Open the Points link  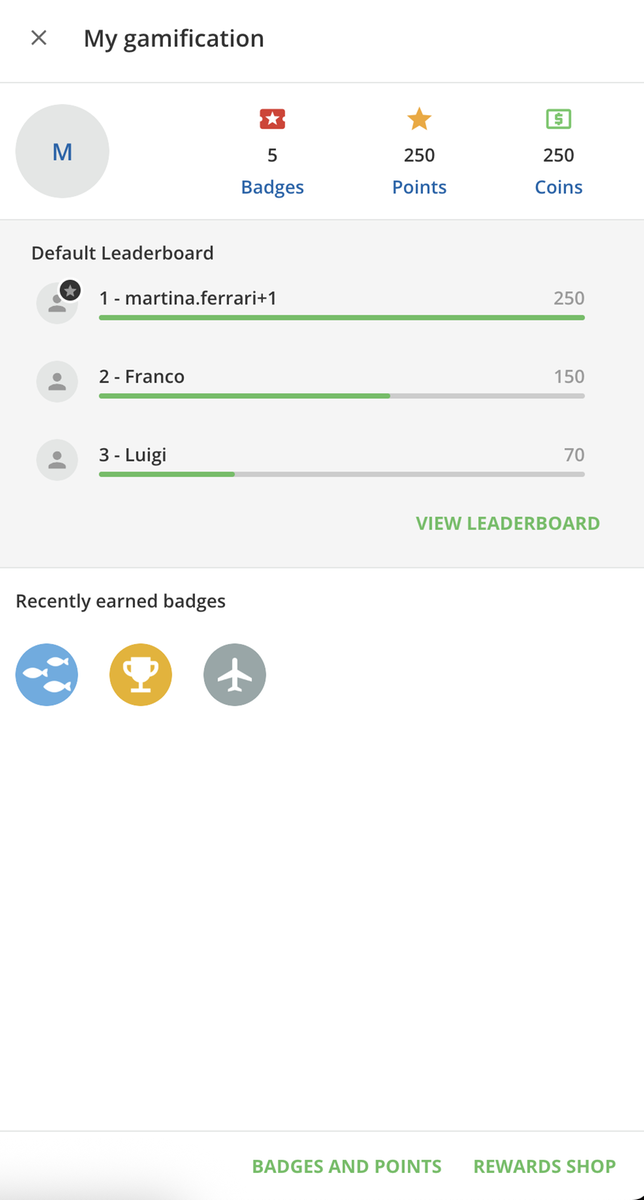(419, 187)
